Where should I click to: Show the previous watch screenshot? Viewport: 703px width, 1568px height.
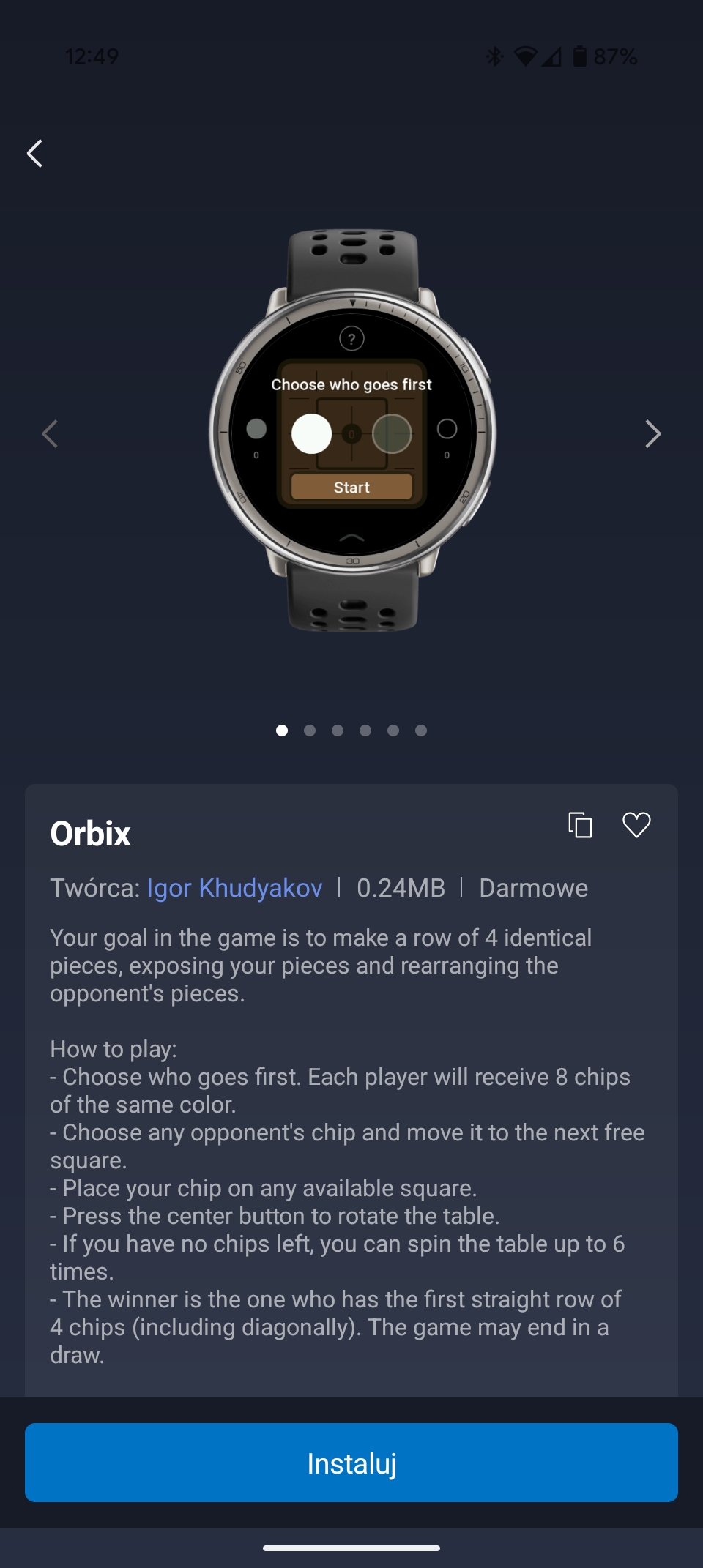[x=50, y=434]
